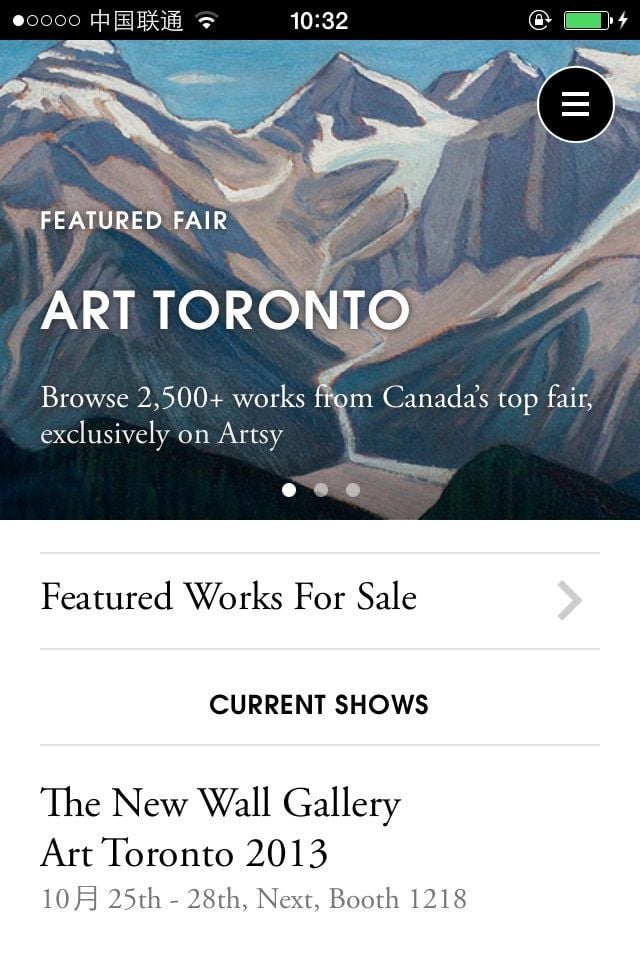Open the hamburger menu button

point(575,104)
